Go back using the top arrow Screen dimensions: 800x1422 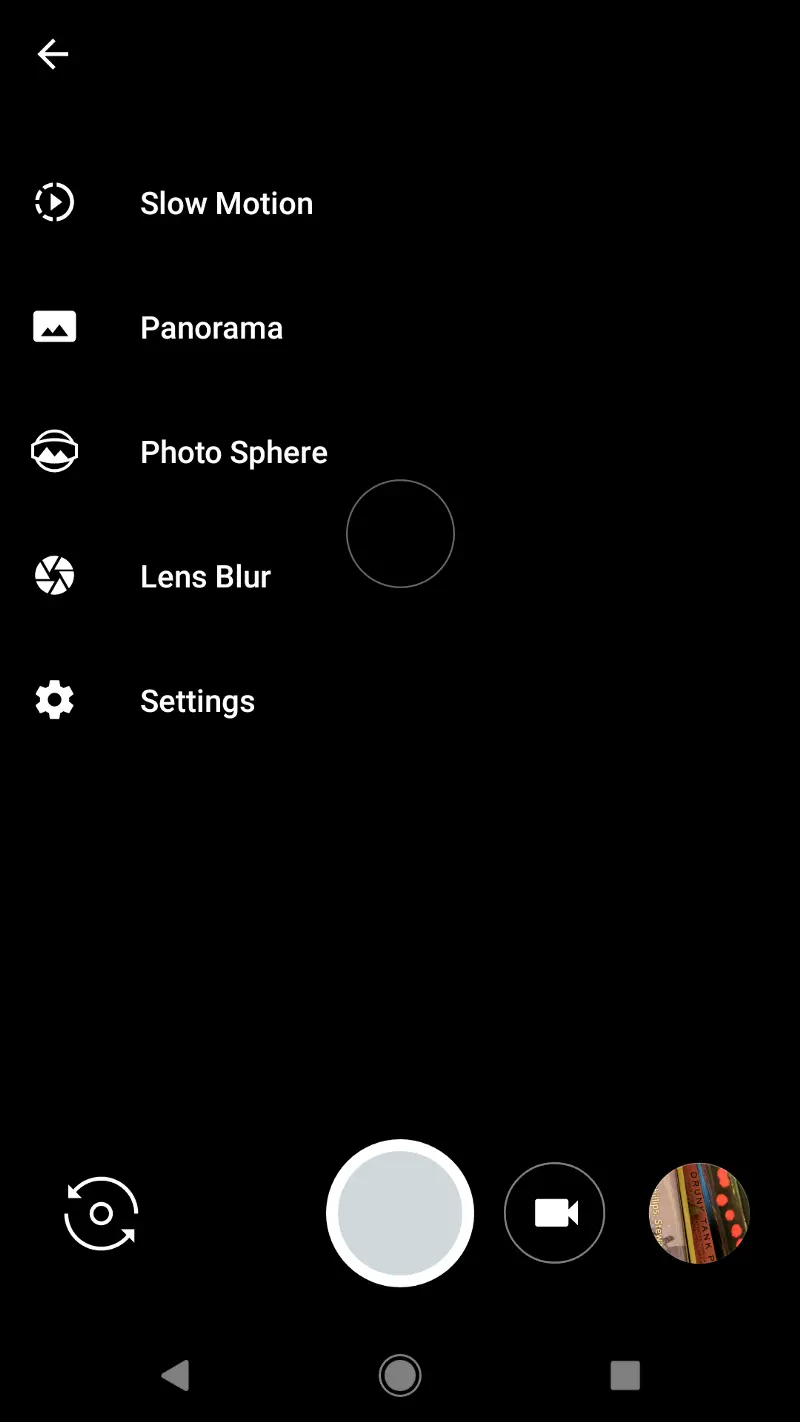coord(53,54)
